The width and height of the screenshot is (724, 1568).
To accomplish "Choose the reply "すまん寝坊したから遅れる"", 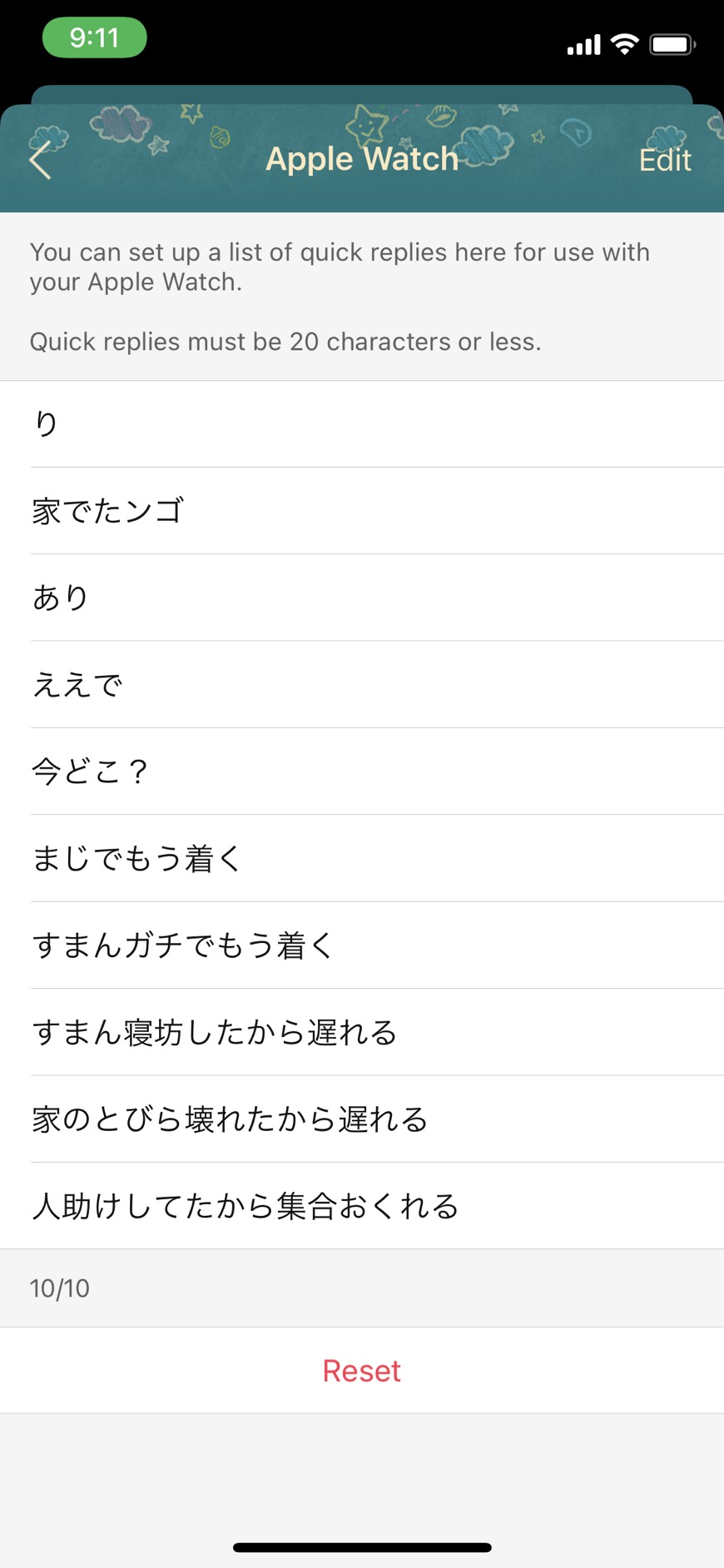I will pos(362,1032).
